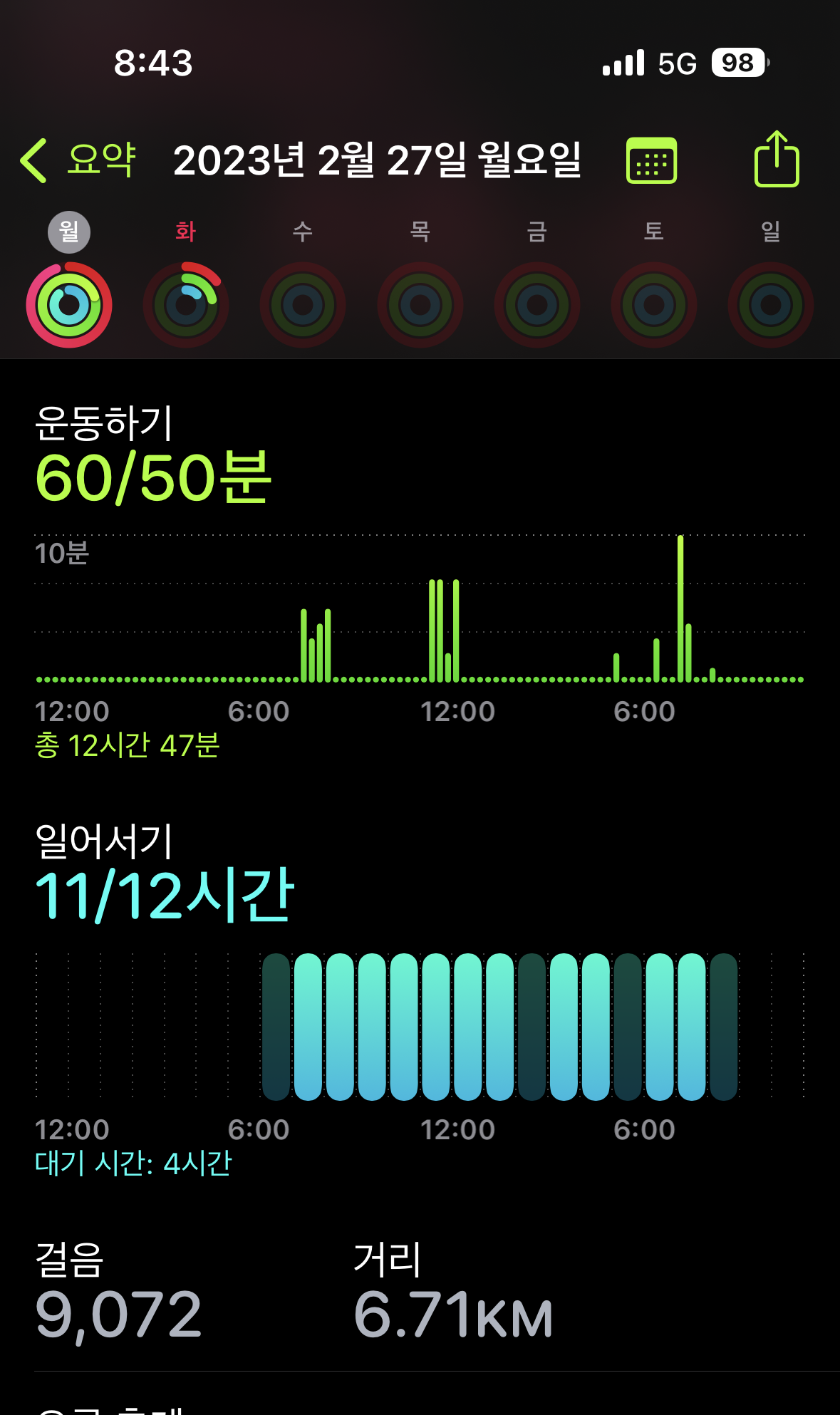Switch to Wednesday (수) activity rings

[x=303, y=304]
